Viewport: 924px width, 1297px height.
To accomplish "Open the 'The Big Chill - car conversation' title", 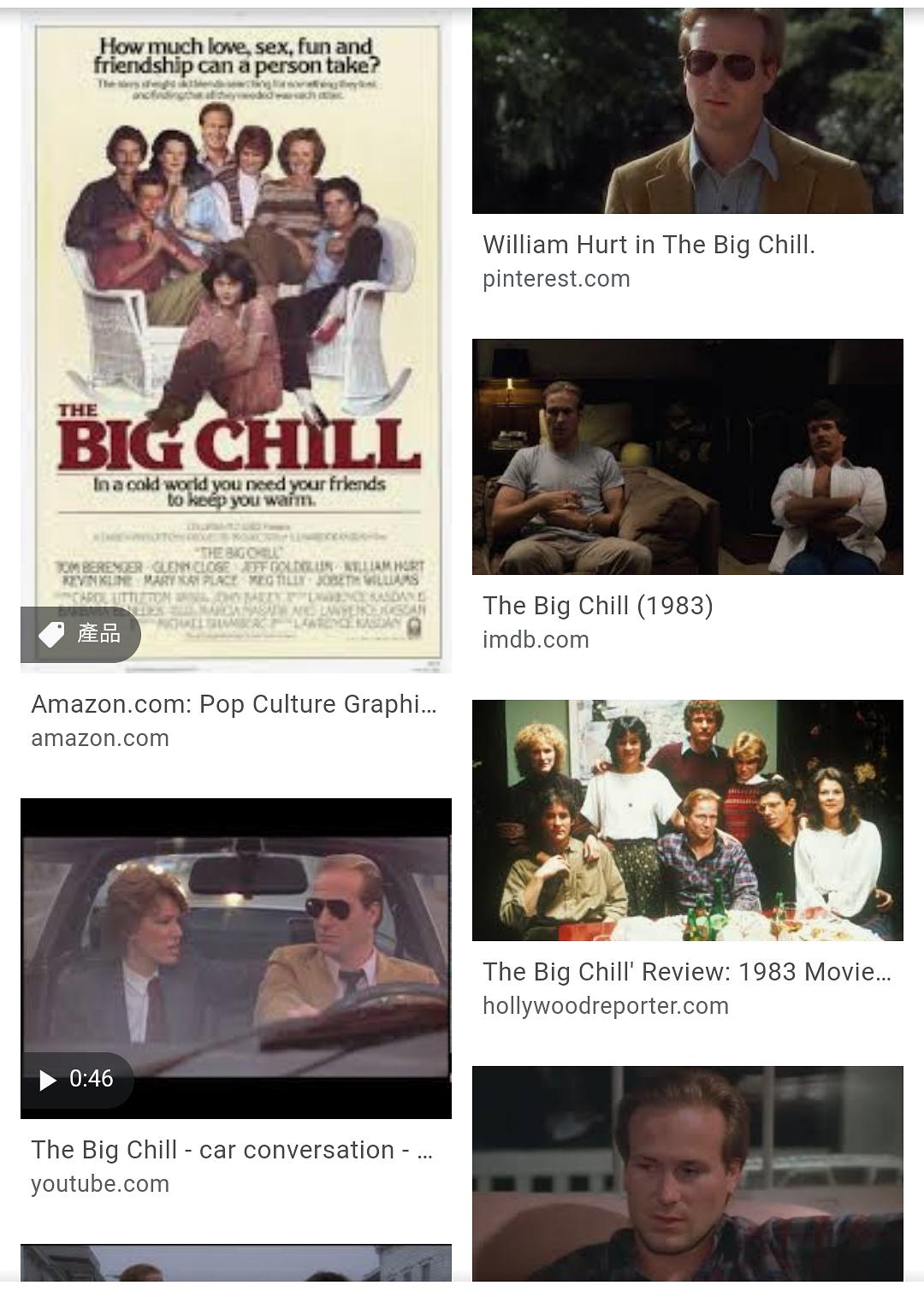I will tap(231, 1150).
